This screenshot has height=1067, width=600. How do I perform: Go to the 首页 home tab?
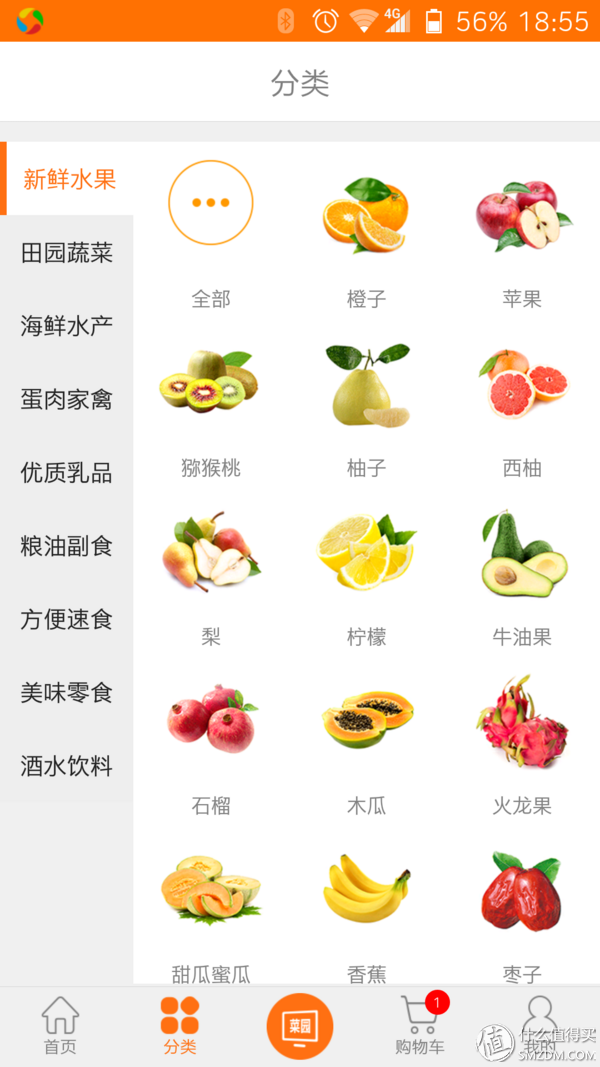pos(60,1026)
